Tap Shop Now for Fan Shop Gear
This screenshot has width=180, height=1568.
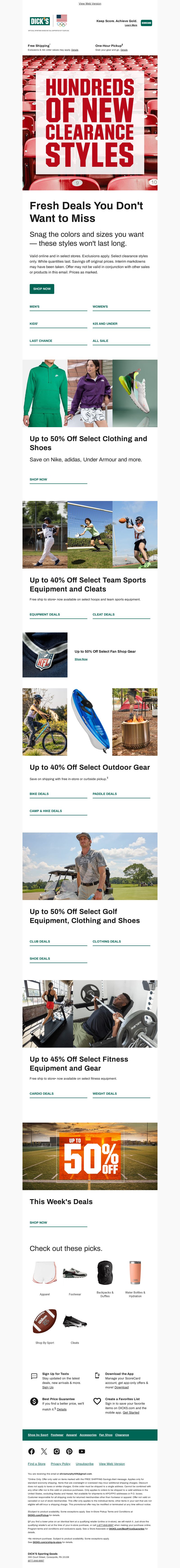pos(81,659)
